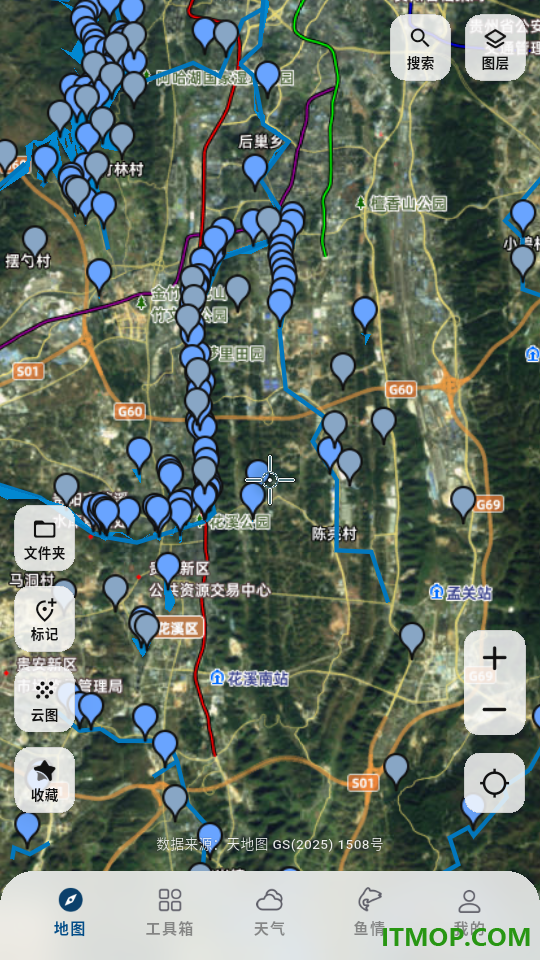Open the 图层 layers panel
The image size is (540, 960).
(495, 48)
